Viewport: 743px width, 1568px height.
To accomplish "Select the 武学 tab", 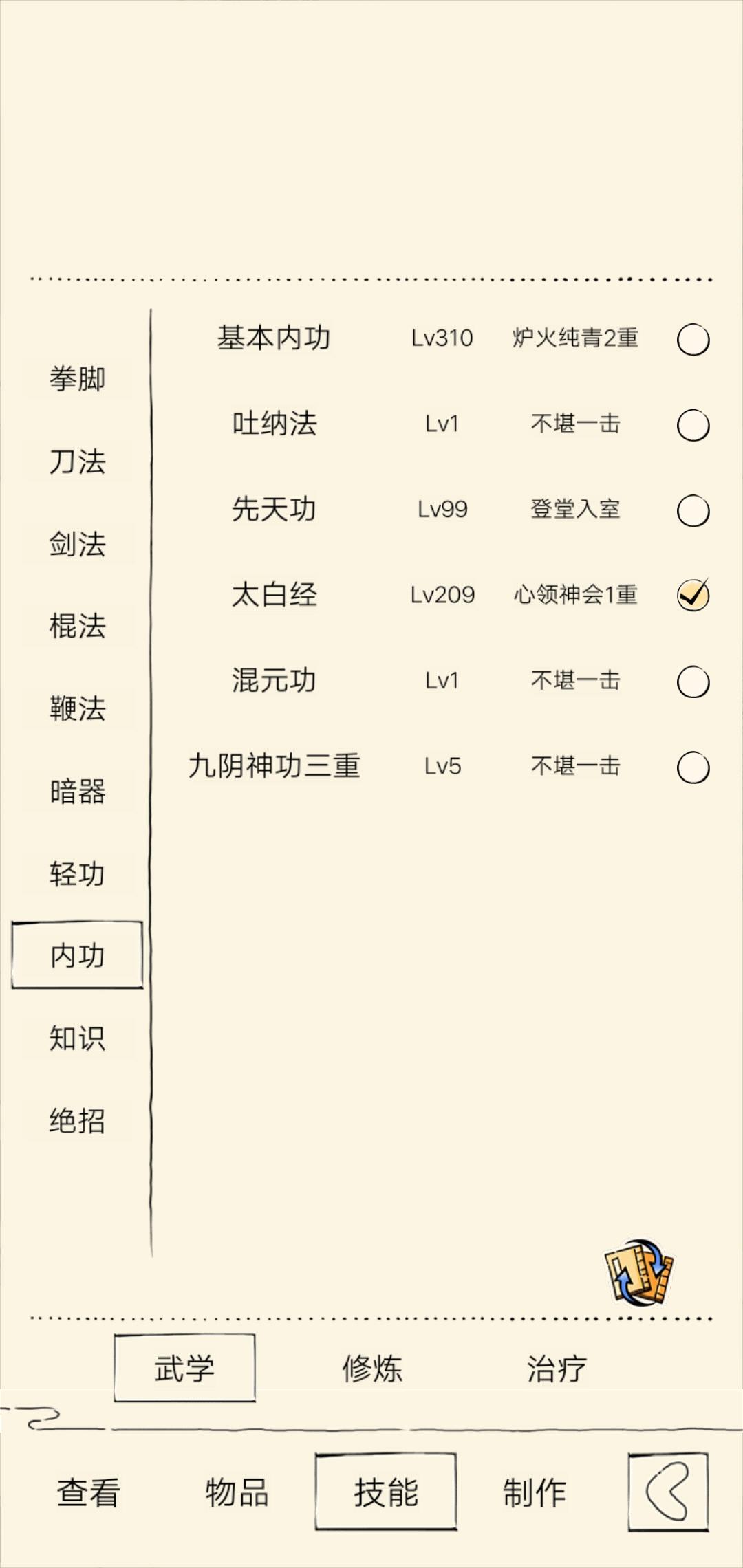I will pos(184,1369).
